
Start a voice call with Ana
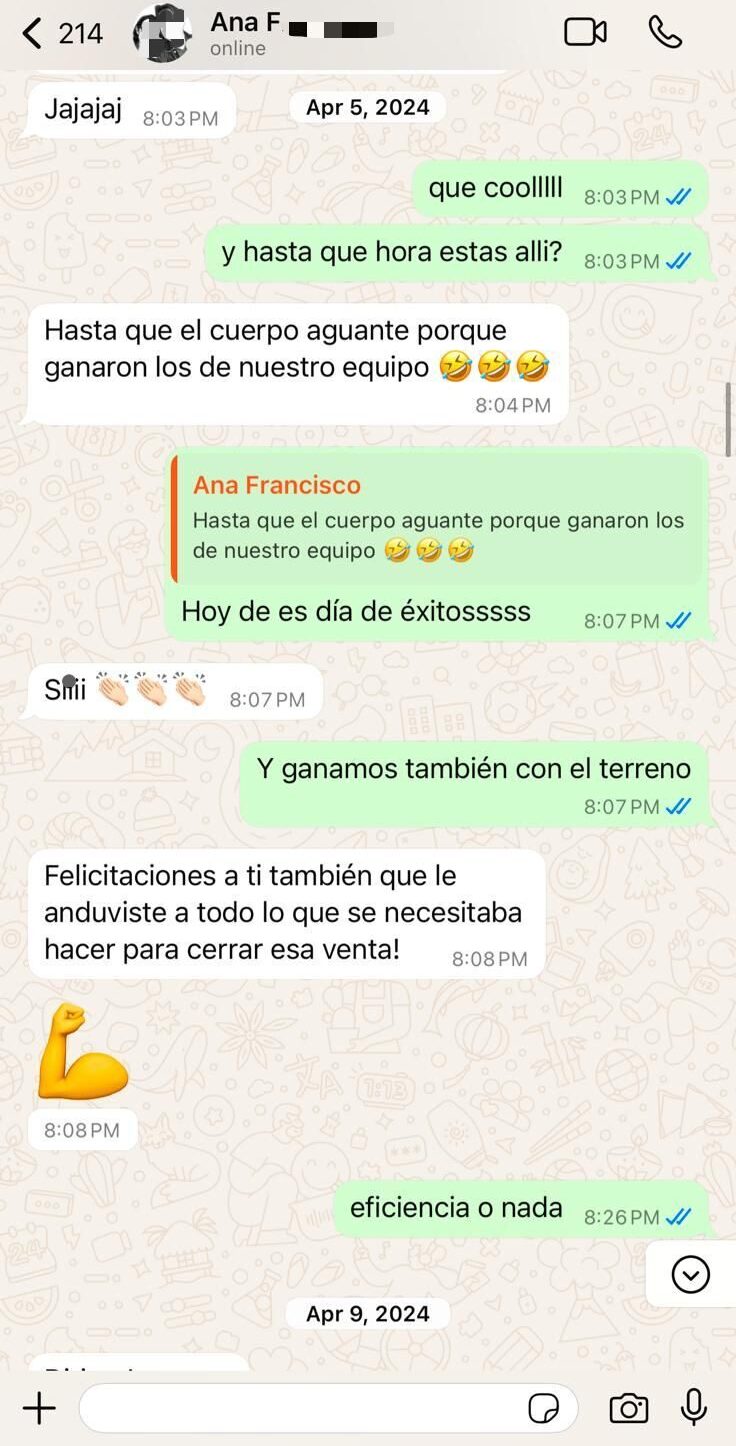coord(665,32)
